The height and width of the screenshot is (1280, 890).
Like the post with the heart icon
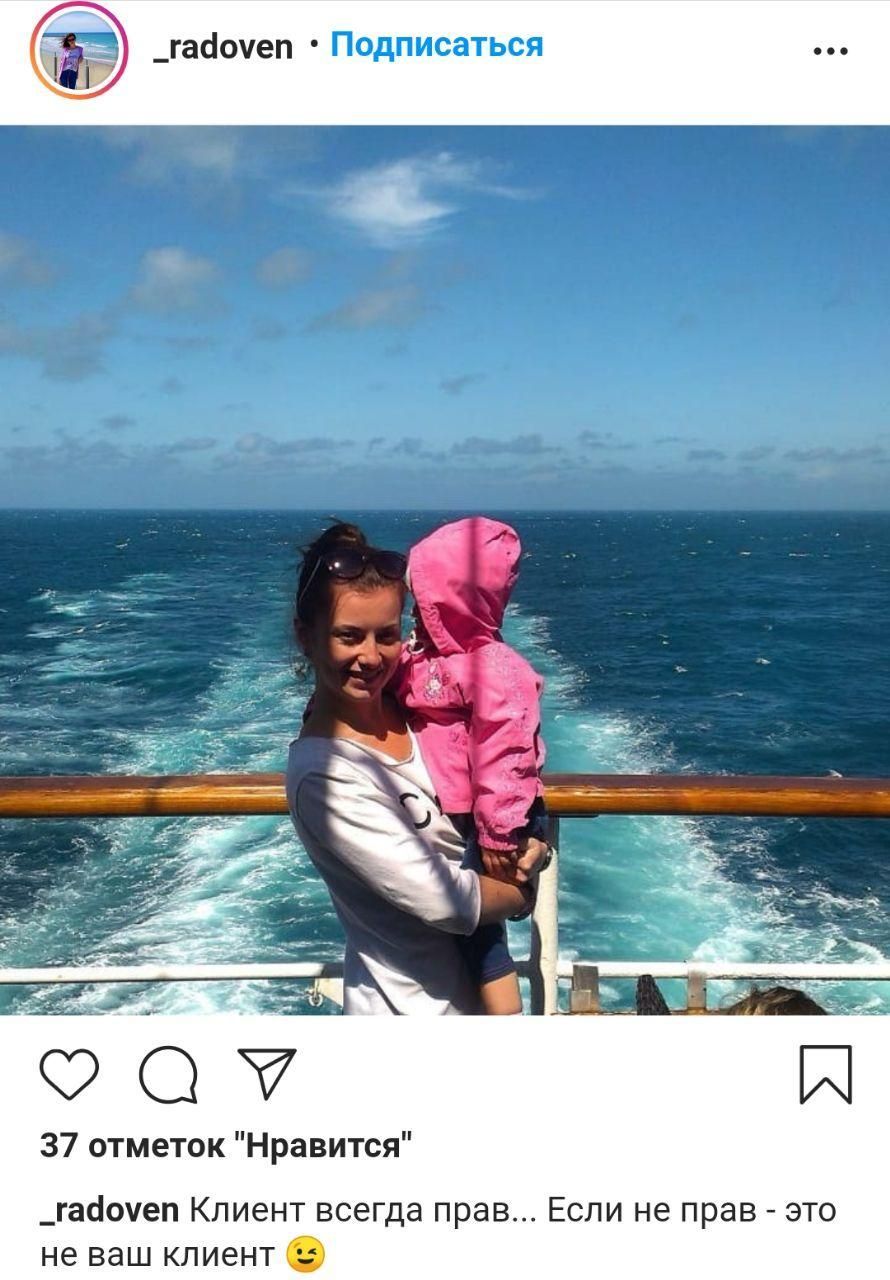[x=69, y=1075]
